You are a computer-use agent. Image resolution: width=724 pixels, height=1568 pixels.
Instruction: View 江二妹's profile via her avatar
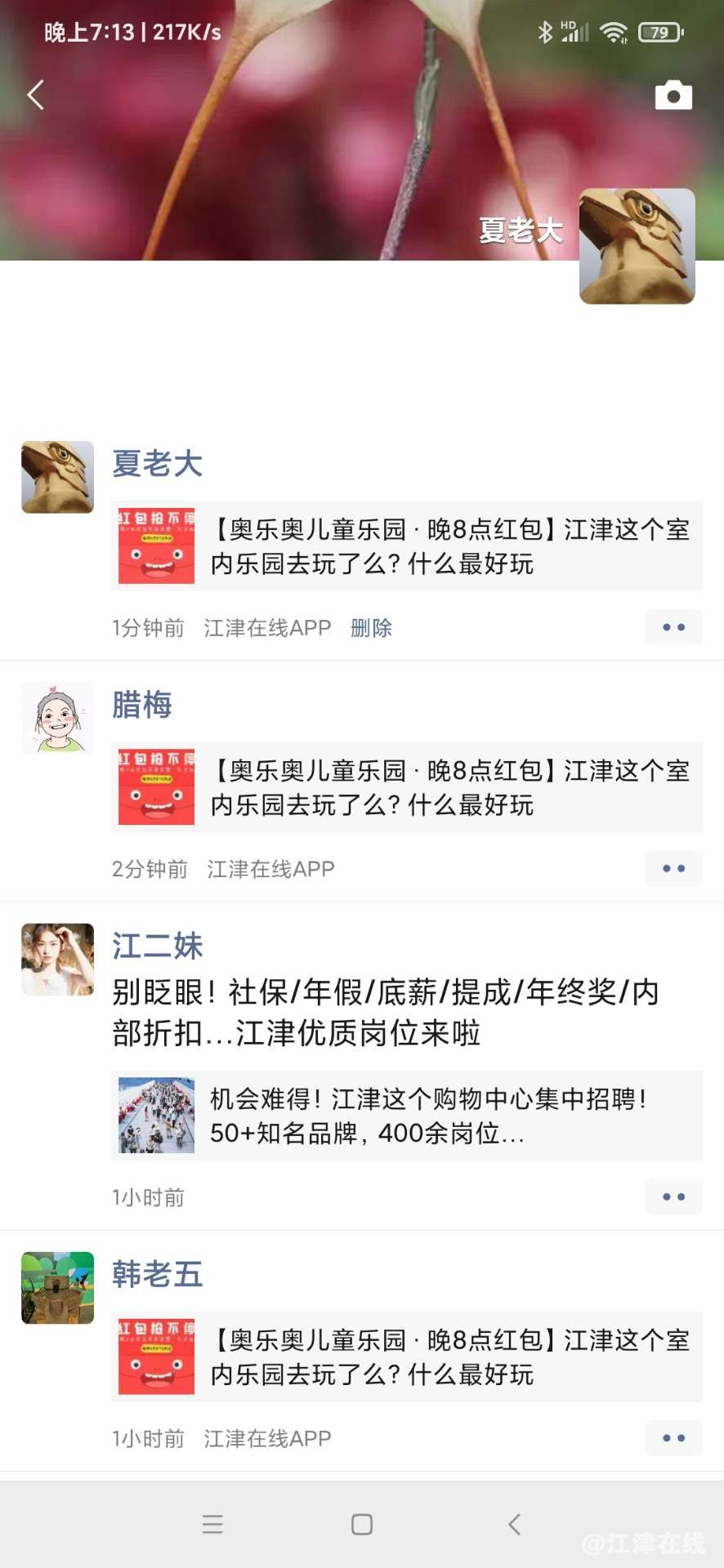(x=57, y=960)
